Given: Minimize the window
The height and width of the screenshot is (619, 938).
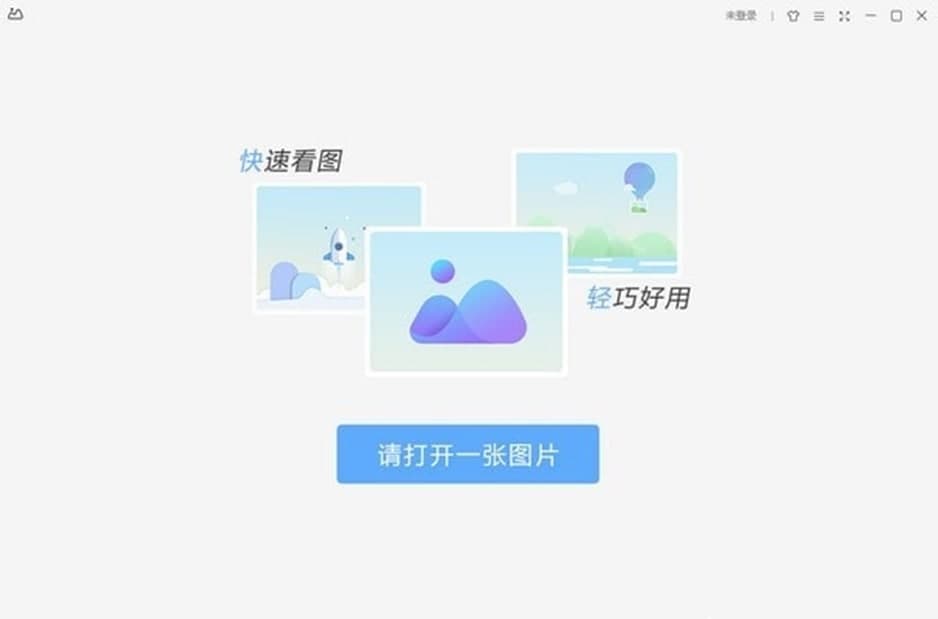Looking at the screenshot, I should 871,16.
